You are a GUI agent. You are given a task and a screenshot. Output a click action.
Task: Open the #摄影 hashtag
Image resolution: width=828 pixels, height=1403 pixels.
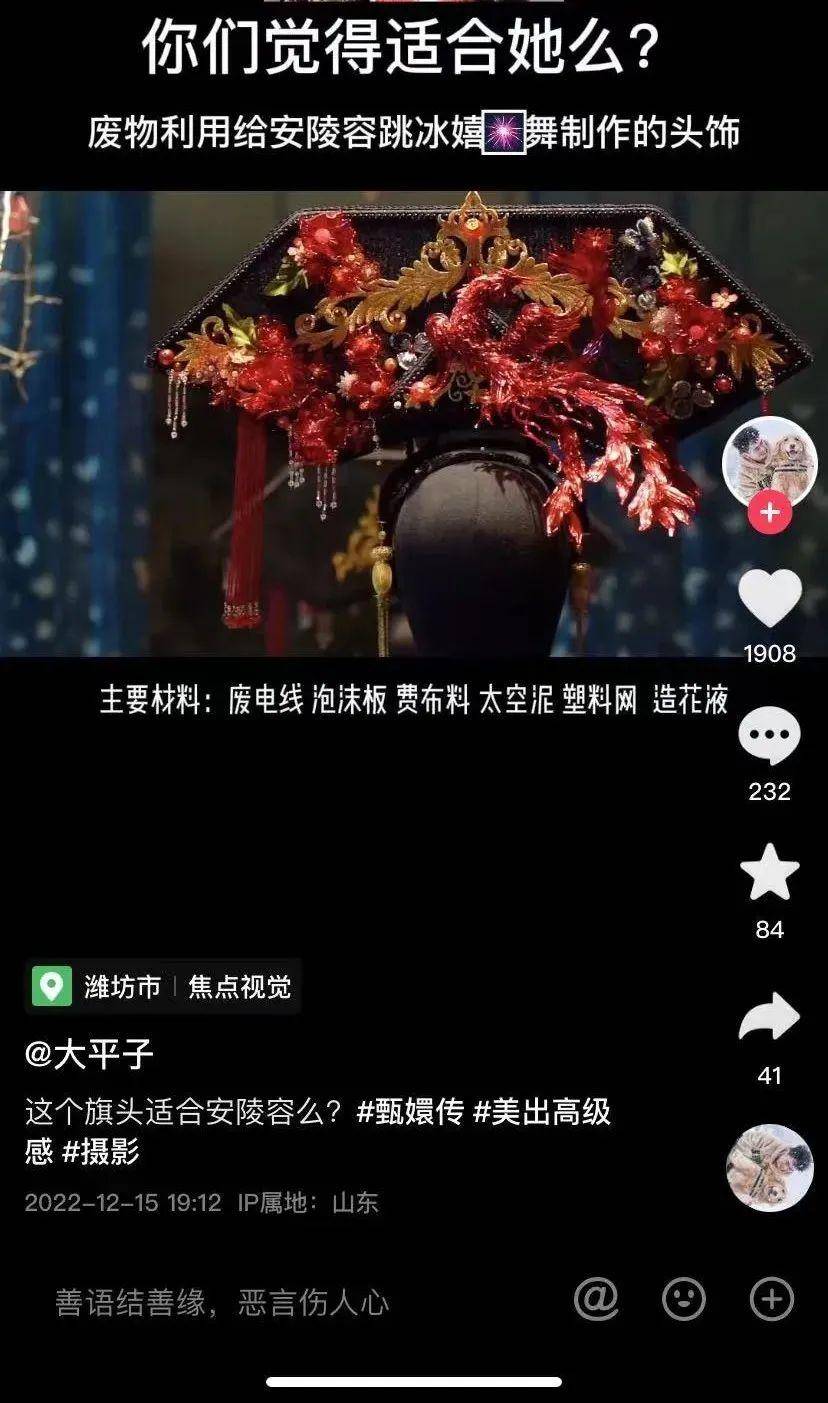point(100,1151)
